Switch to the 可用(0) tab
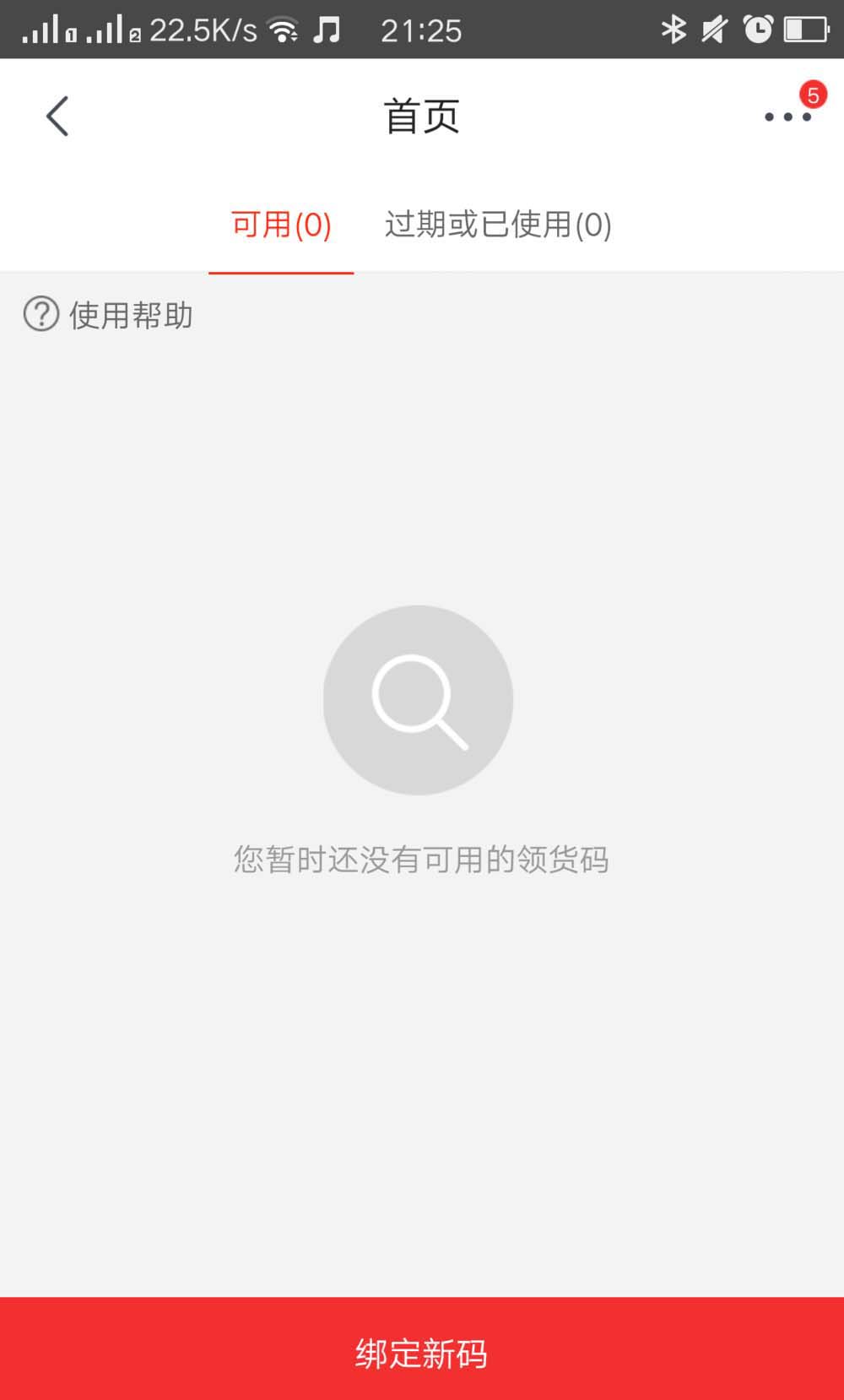 click(281, 225)
